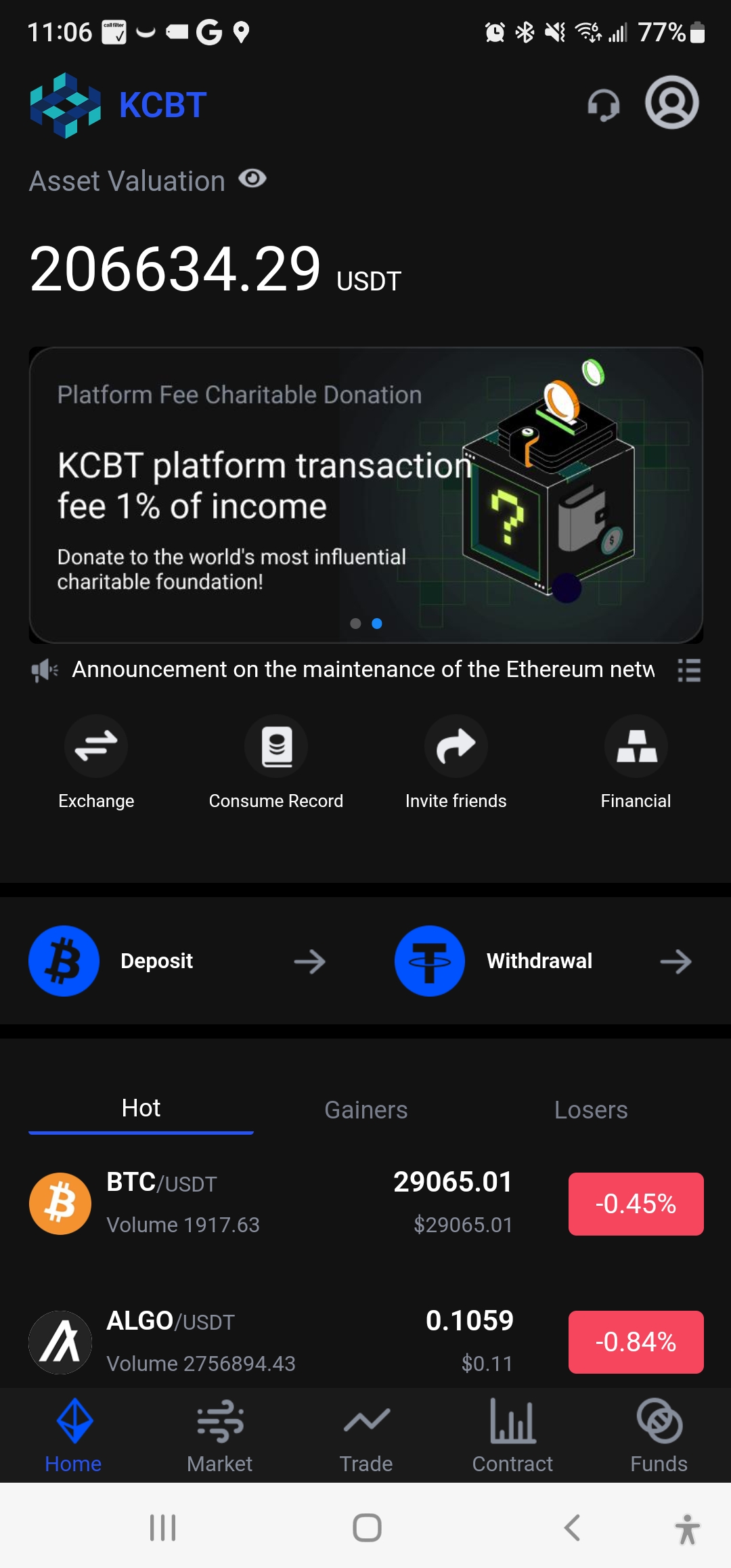The image size is (731, 1568).
Task: Open the announcements list icon
Action: (689, 670)
